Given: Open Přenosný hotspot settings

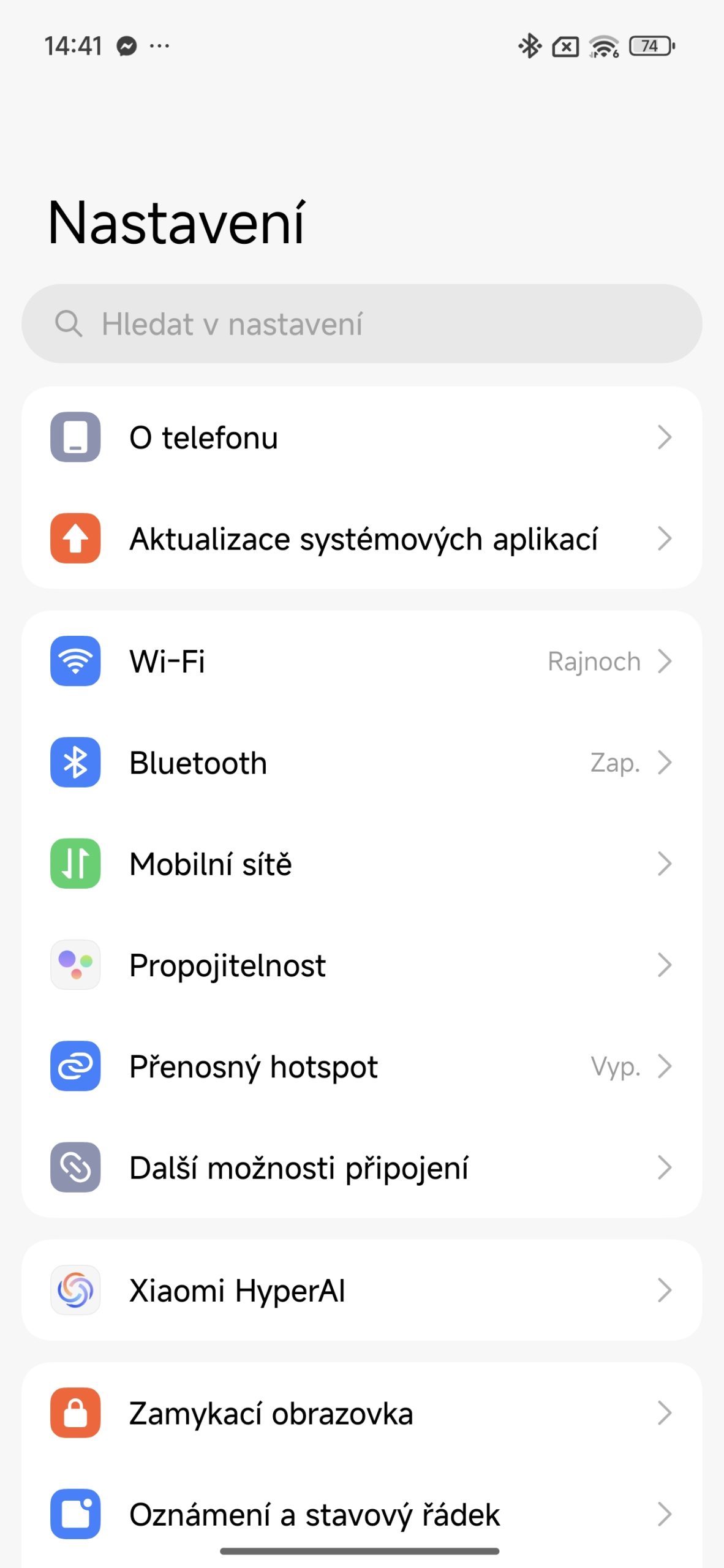Looking at the screenshot, I should pos(361,1066).
